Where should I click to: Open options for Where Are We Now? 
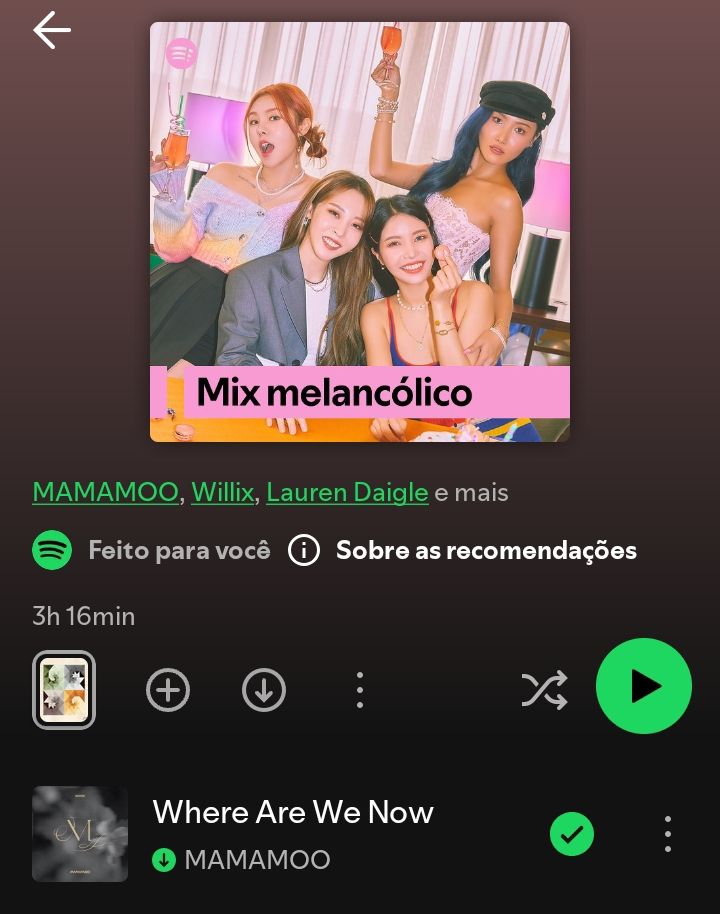(x=668, y=834)
